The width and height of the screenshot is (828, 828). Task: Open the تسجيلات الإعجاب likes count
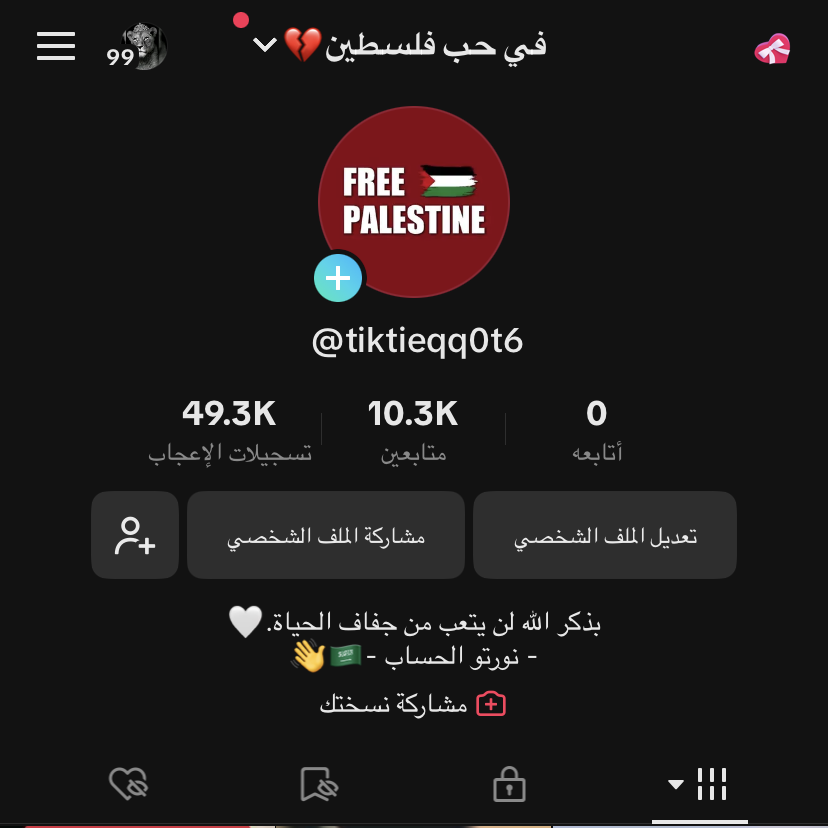(x=230, y=430)
